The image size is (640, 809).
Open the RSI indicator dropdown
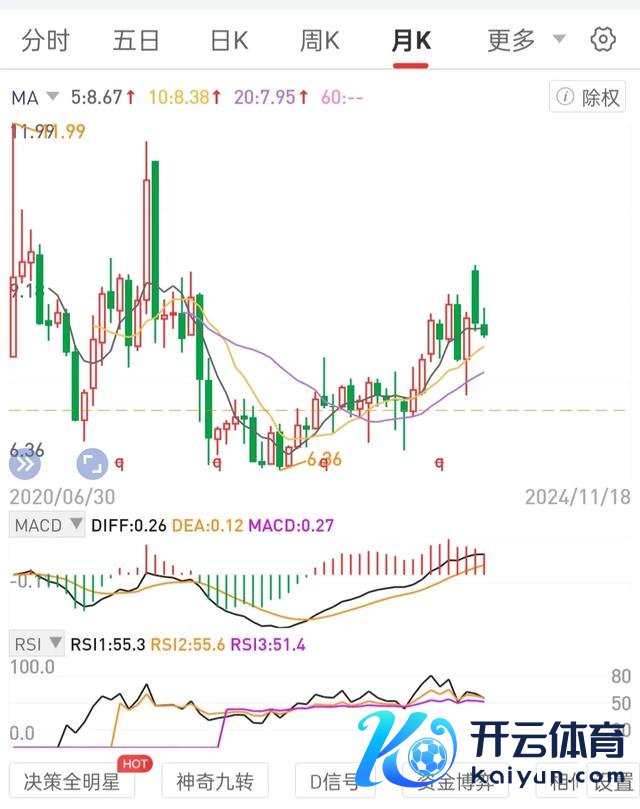37,643
